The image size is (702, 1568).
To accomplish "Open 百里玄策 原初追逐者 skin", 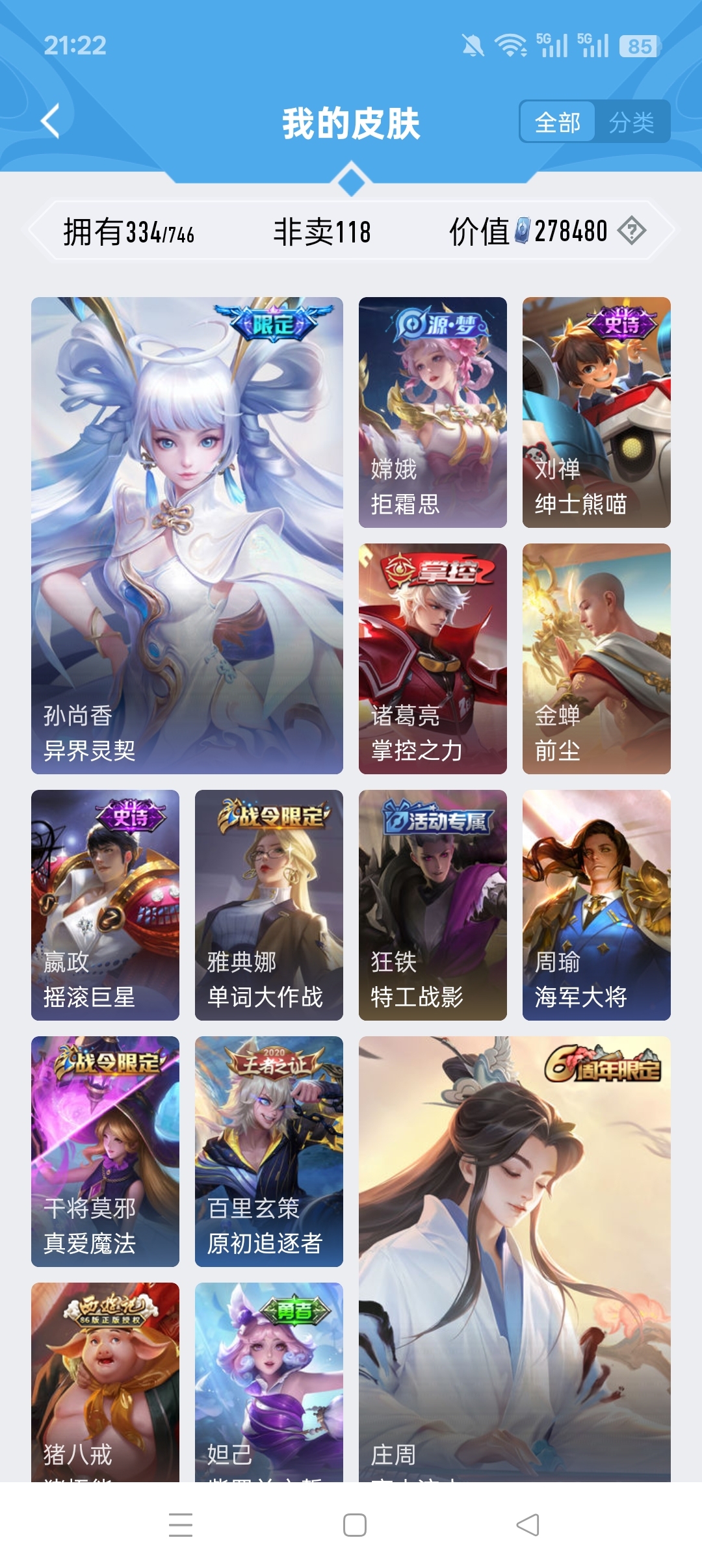I will tap(268, 1151).
